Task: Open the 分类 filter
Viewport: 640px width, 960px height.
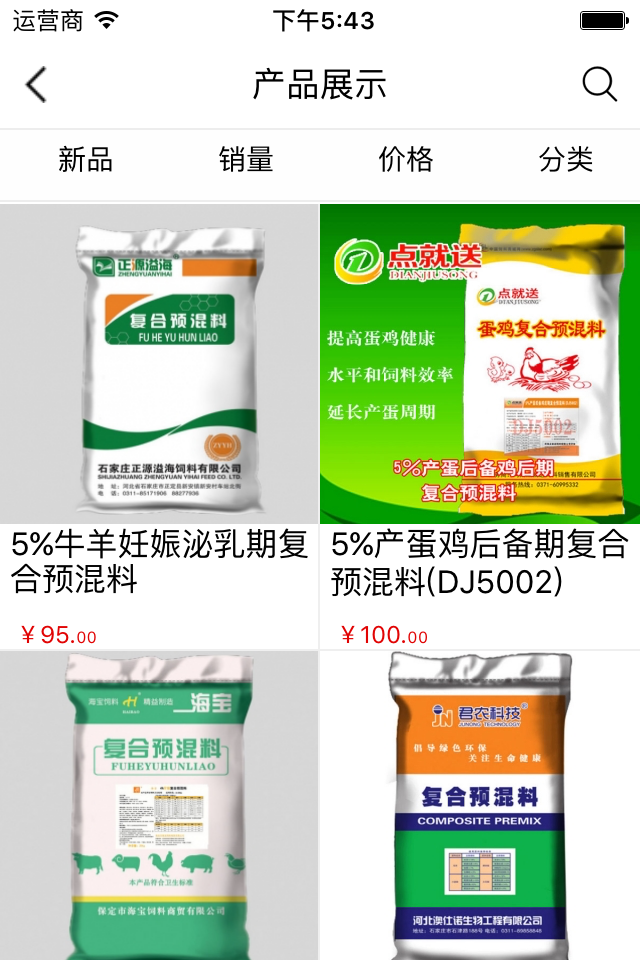Action: [566, 160]
